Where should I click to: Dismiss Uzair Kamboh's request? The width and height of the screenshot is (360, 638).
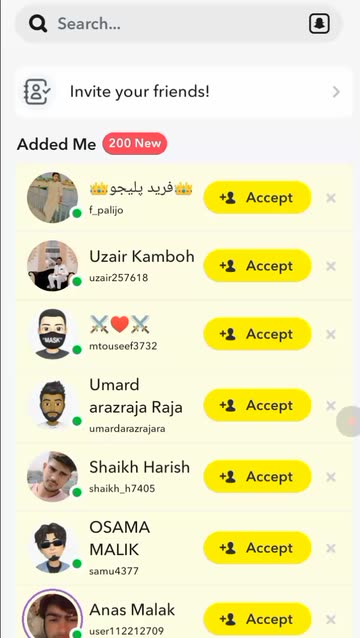[x=331, y=266]
